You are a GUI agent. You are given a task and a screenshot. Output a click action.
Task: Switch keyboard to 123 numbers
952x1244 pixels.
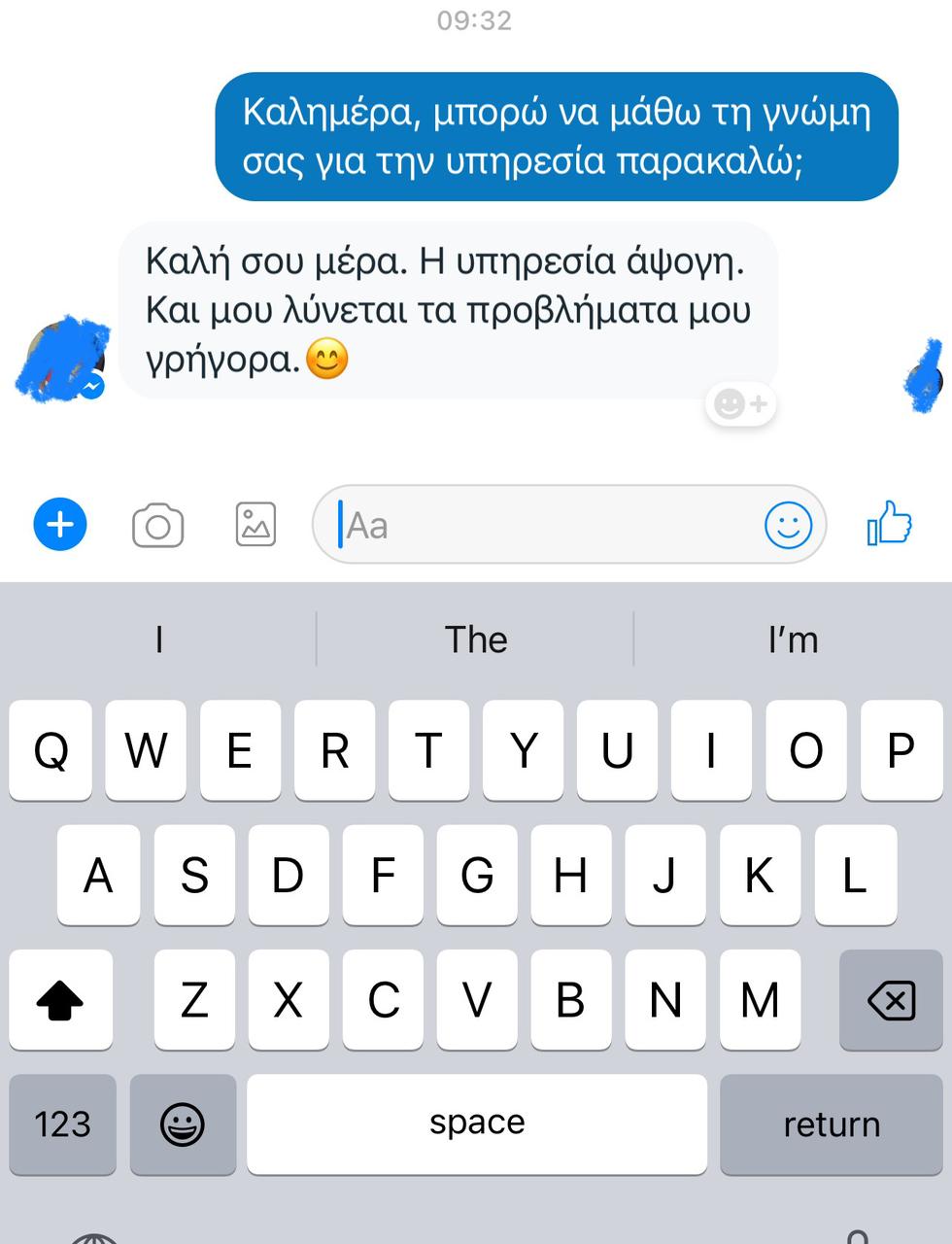point(62,1124)
